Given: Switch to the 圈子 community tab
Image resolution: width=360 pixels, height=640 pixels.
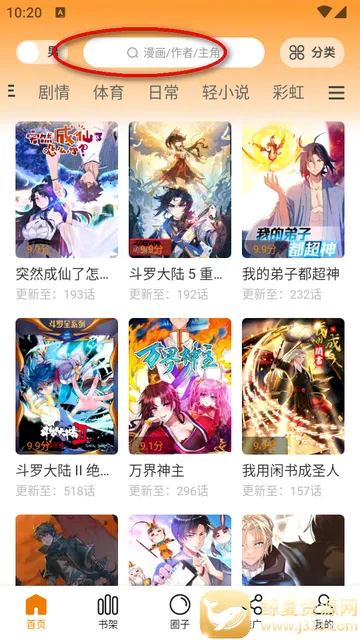Looking at the screenshot, I should (180, 611).
